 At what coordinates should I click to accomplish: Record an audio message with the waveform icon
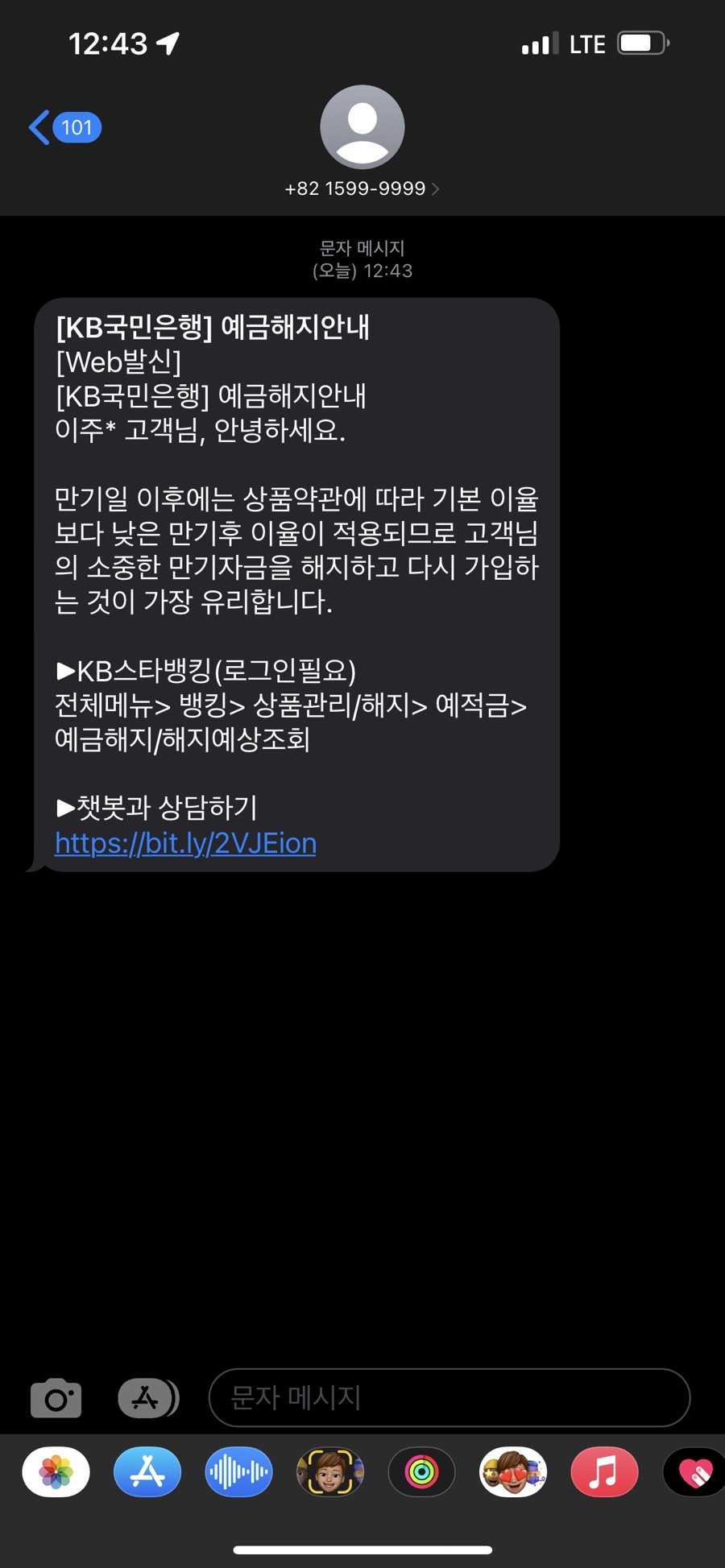[238, 1472]
